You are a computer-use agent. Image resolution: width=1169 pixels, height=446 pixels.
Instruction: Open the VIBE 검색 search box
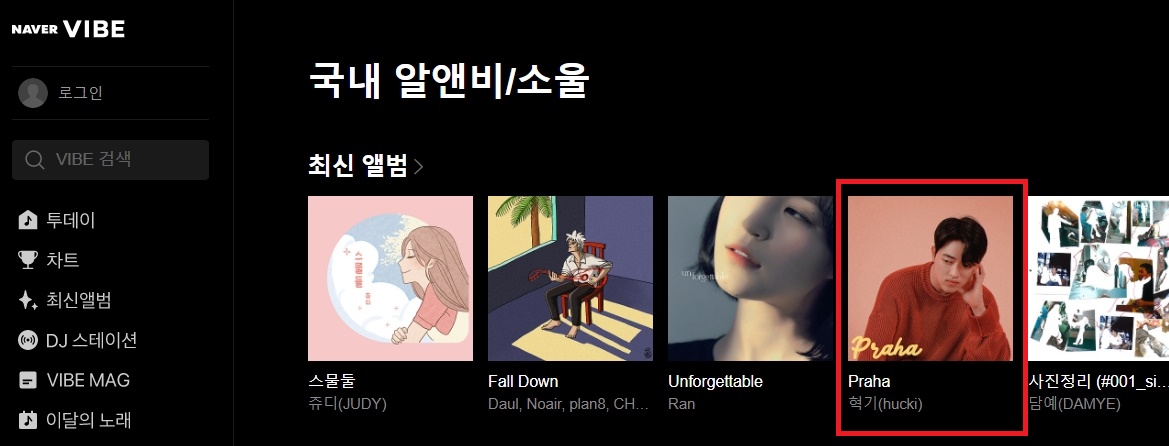click(x=110, y=160)
